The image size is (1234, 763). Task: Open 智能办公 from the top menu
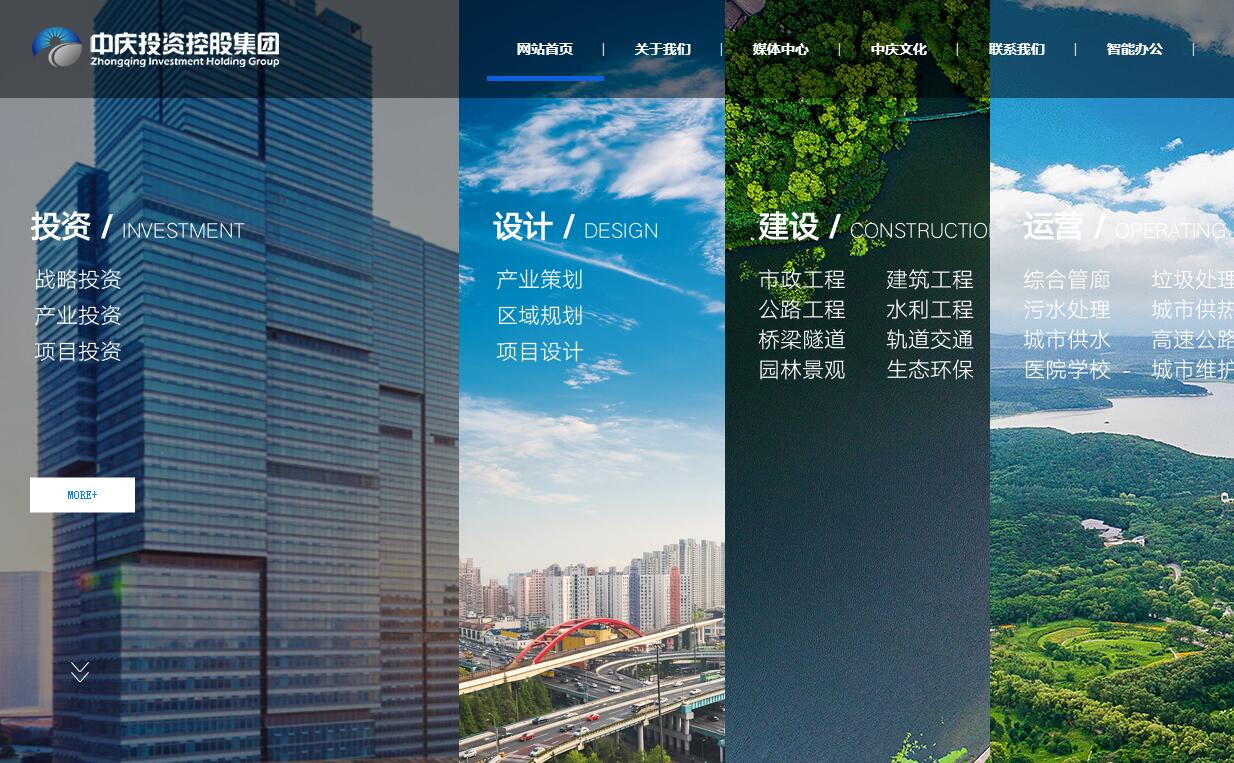coord(1134,49)
